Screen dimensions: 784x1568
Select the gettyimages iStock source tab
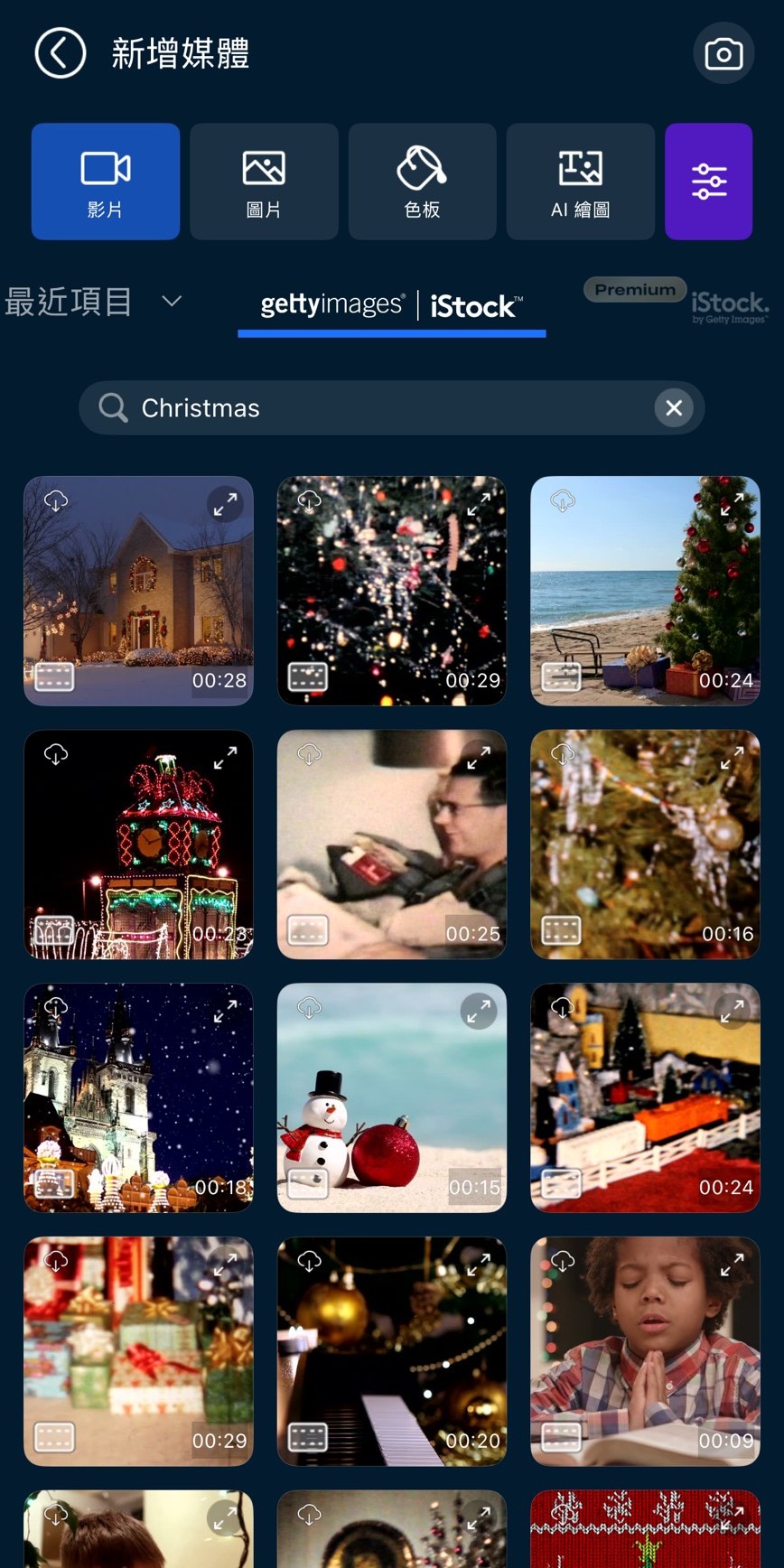(391, 307)
